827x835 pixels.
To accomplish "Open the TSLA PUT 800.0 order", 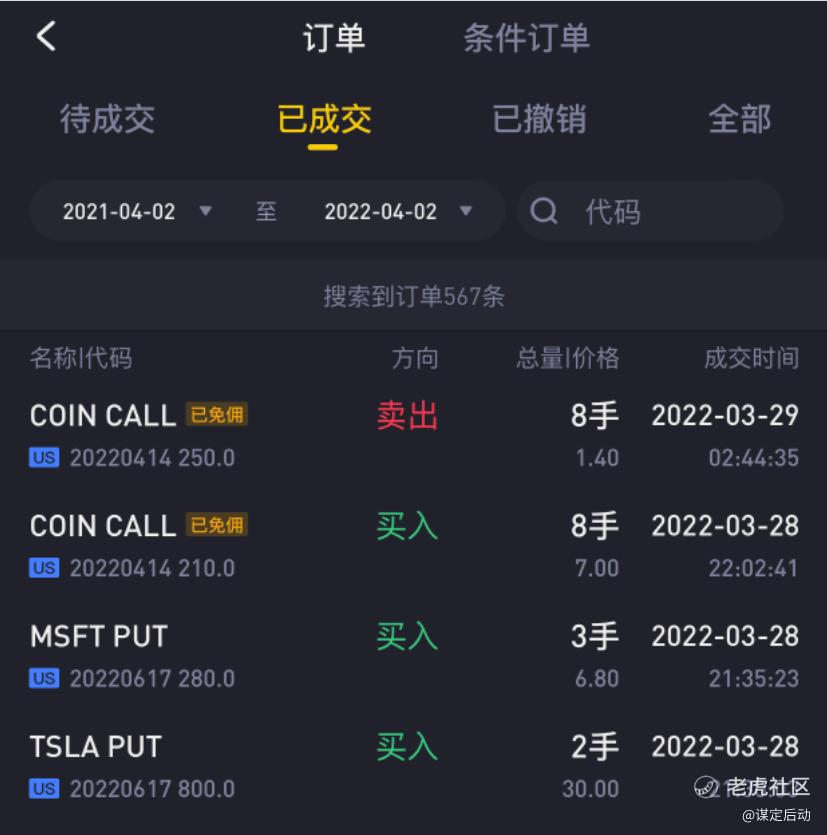I will pos(414,767).
